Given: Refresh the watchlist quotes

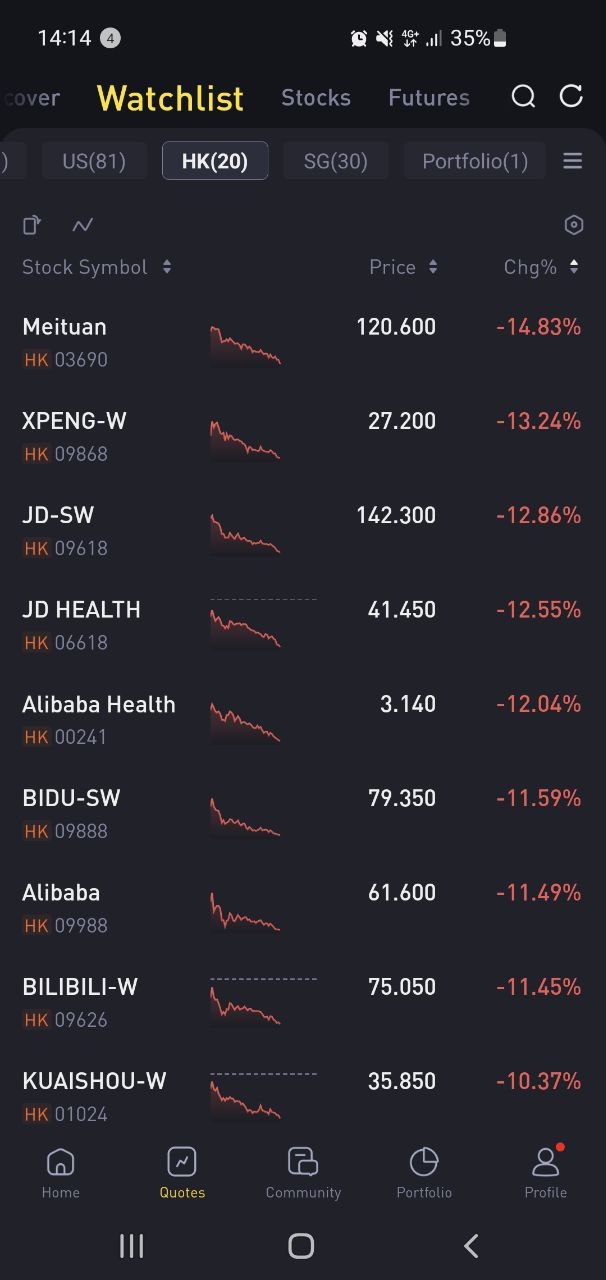Looking at the screenshot, I should tap(571, 97).
